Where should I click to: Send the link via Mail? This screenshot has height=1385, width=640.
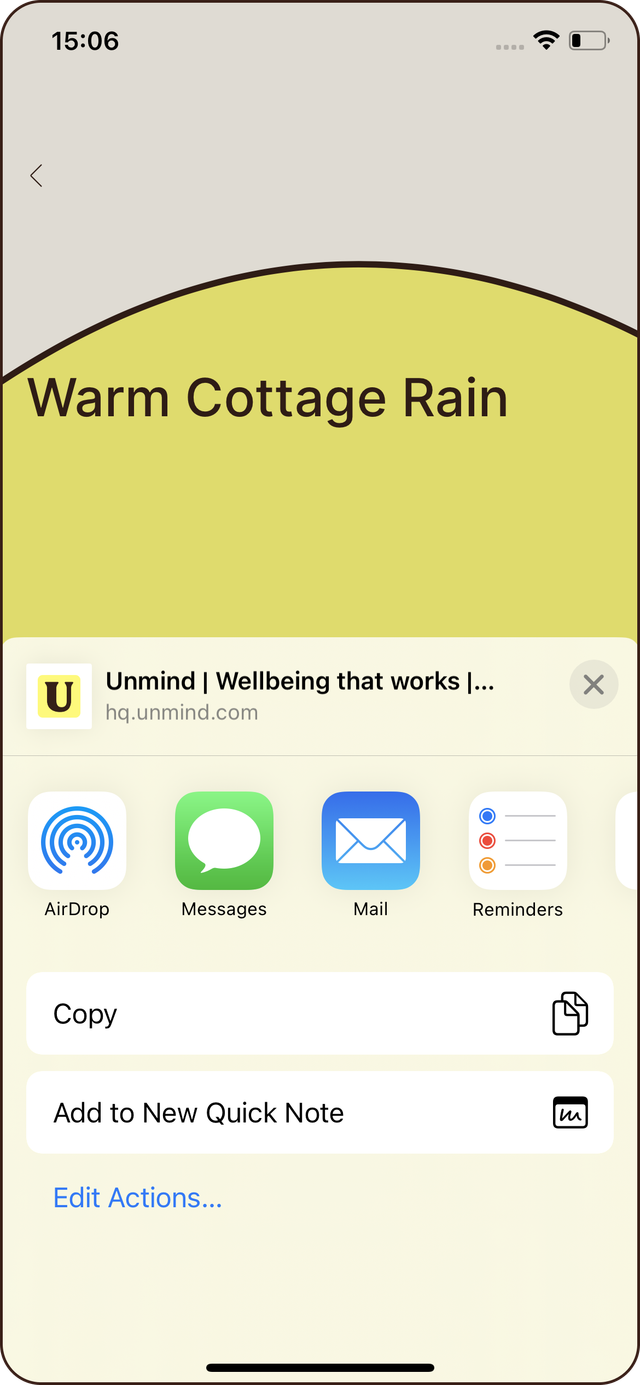pyautogui.click(x=371, y=841)
